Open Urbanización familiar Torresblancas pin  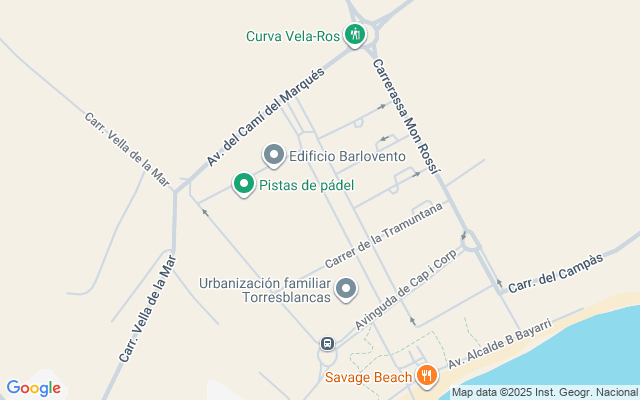click(346, 289)
